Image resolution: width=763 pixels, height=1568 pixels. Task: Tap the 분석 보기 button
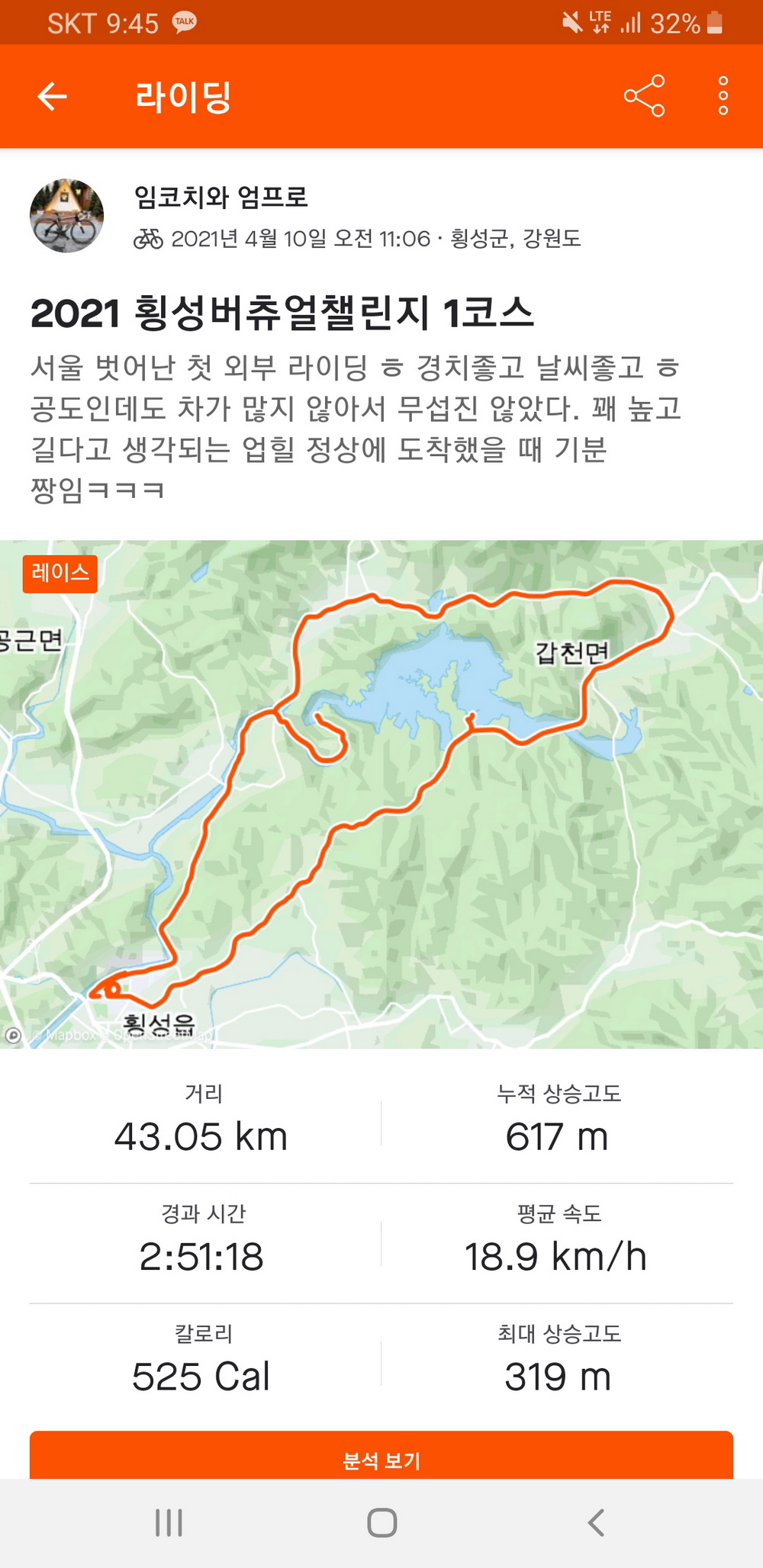tap(381, 1458)
